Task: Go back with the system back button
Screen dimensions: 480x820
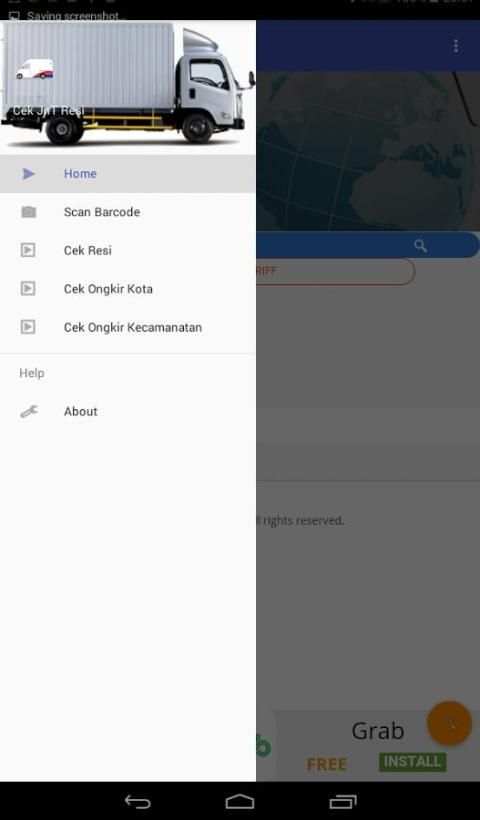Action: tap(138, 801)
